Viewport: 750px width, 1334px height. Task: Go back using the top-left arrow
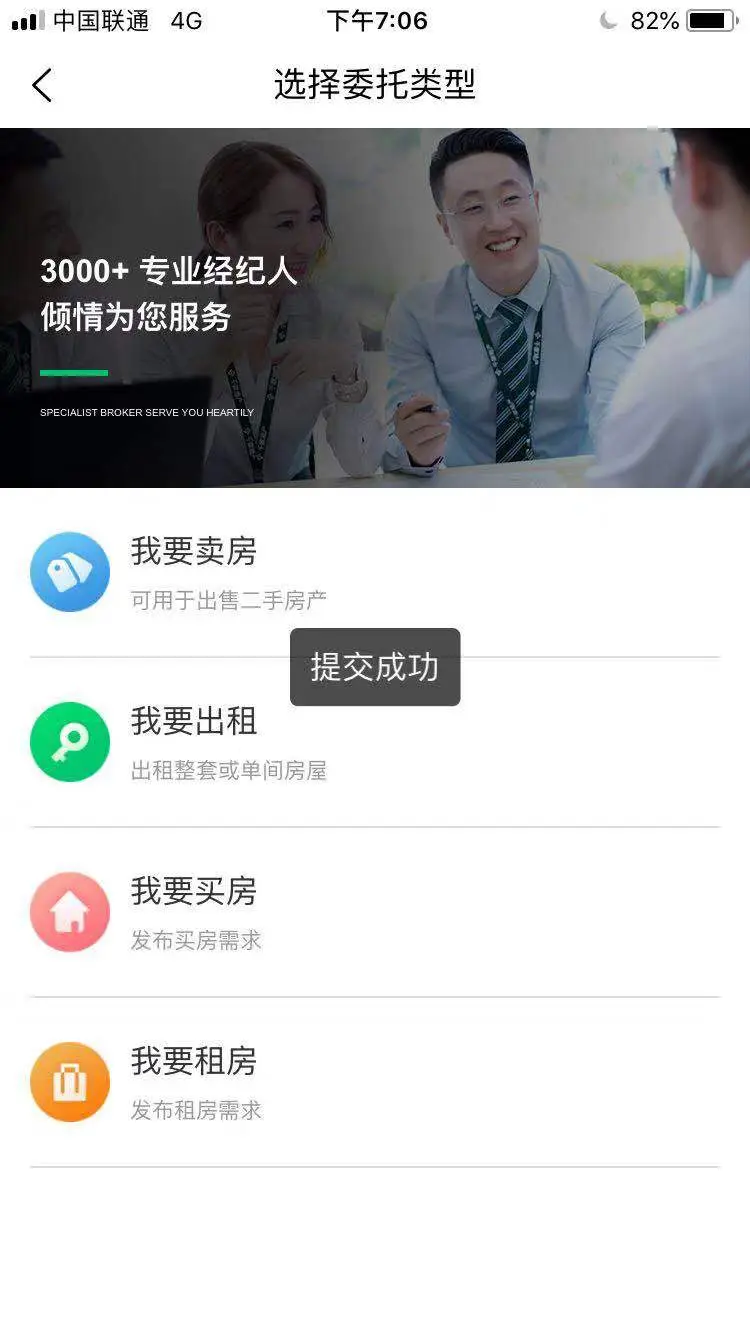point(42,85)
